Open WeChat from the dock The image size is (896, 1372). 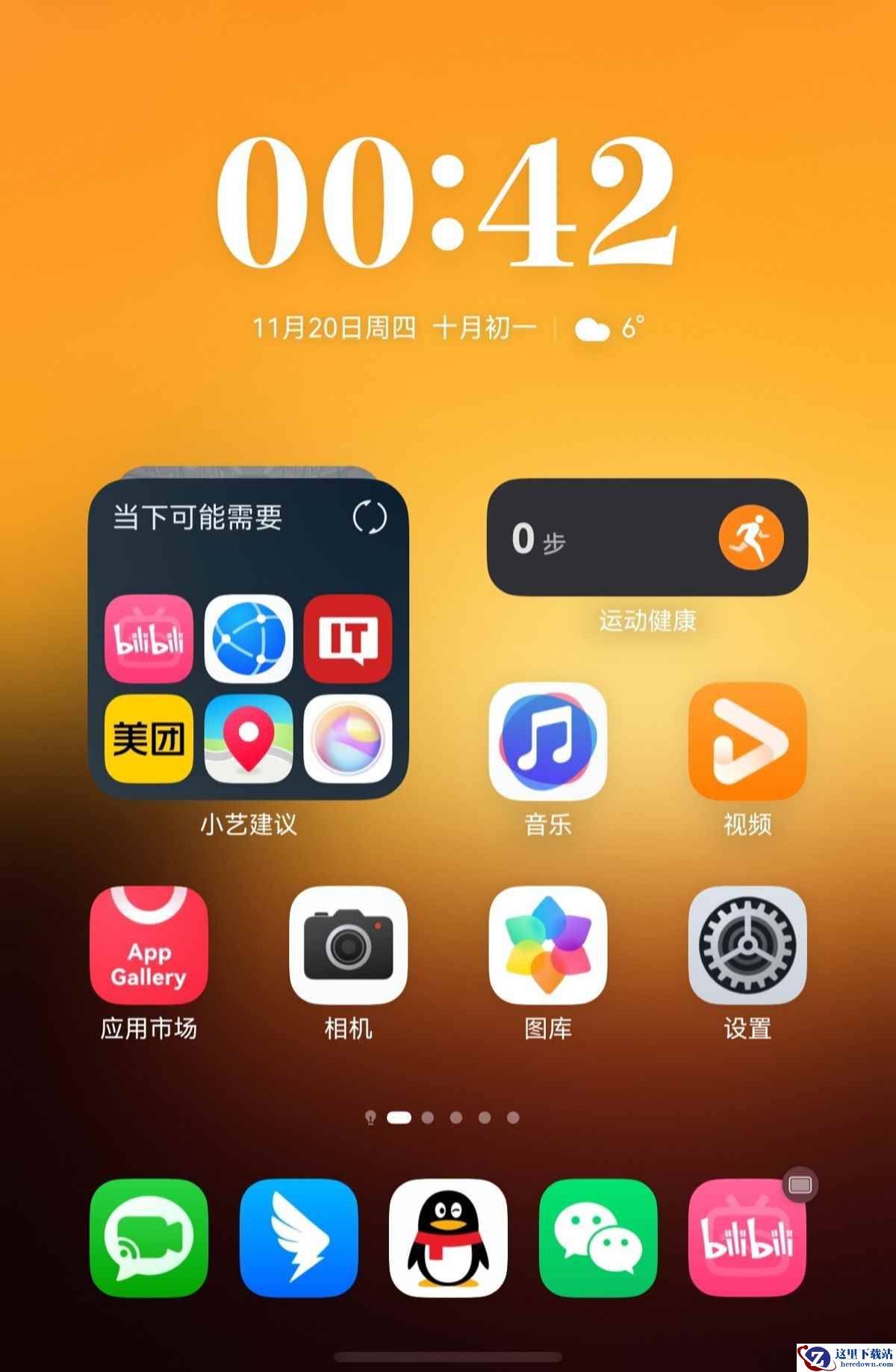(598, 1238)
